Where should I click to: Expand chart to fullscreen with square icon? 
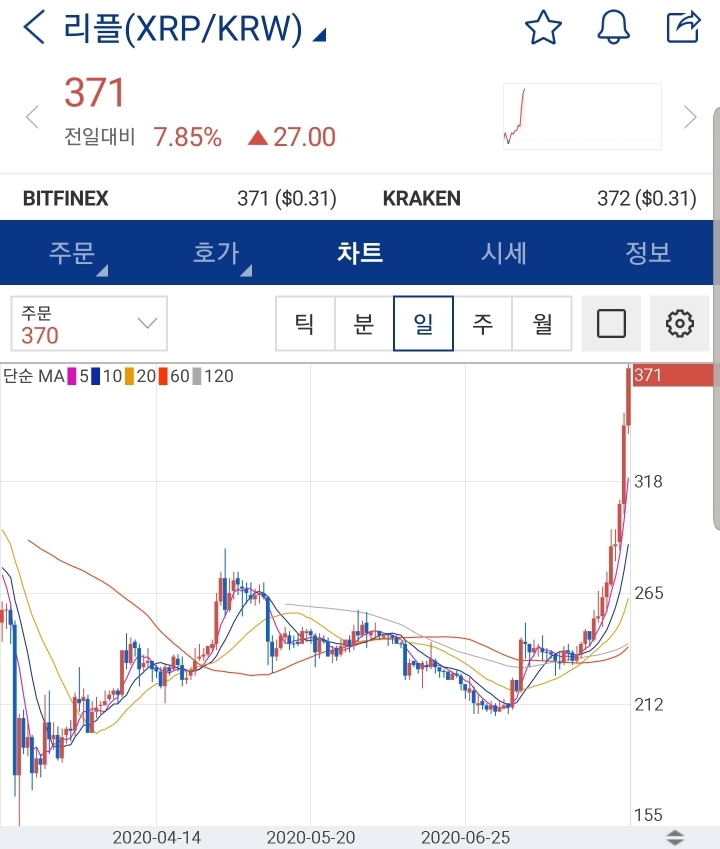coord(610,323)
